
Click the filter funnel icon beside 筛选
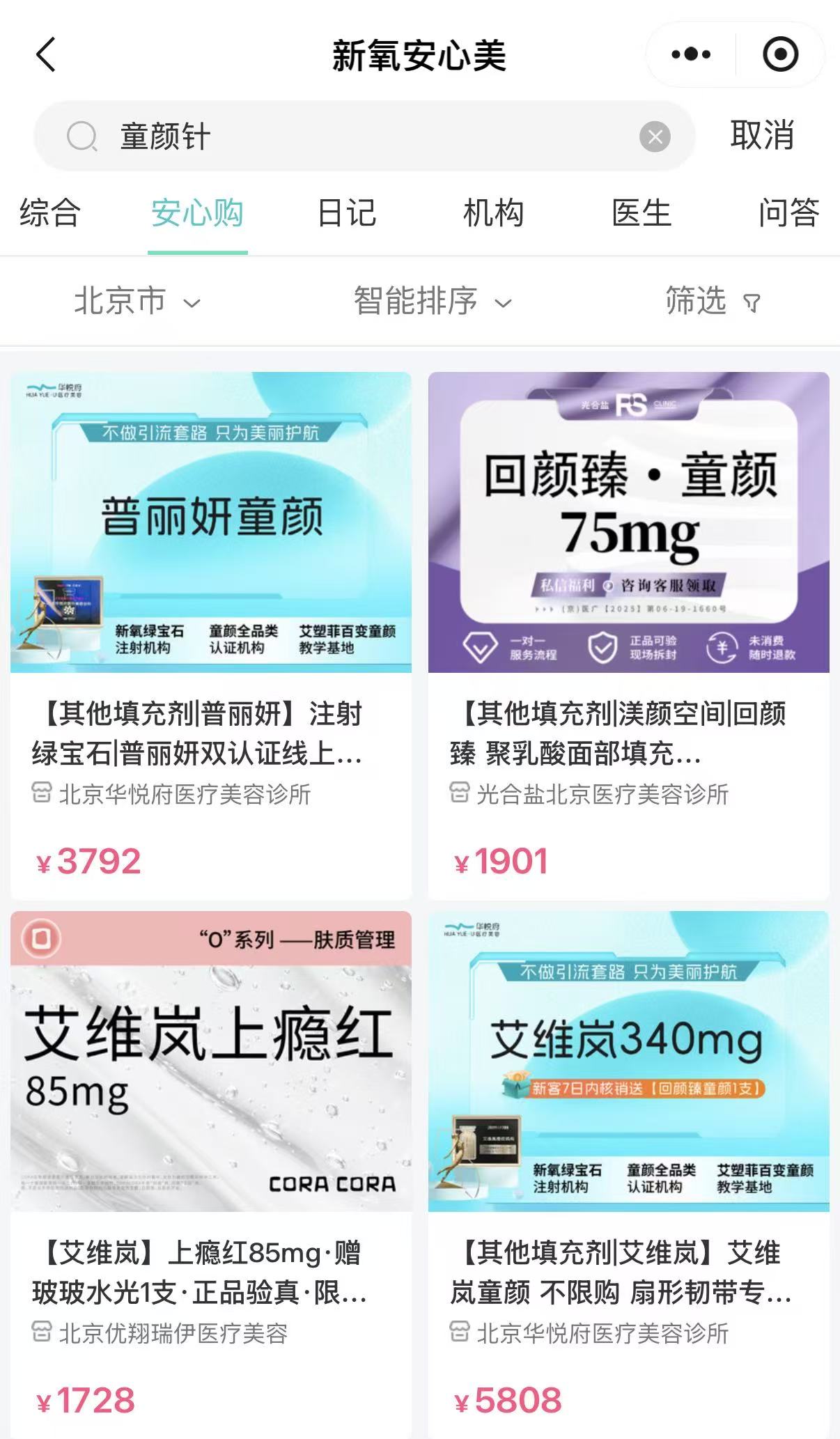point(751,301)
